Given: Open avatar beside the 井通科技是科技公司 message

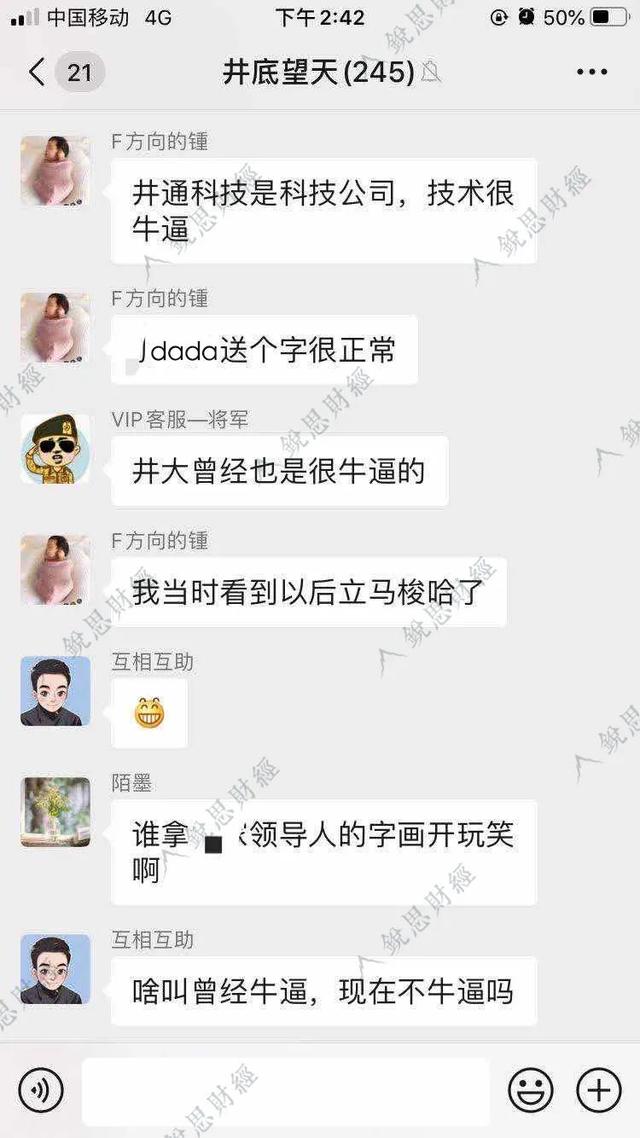Looking at the screenshot, I should [x=55, y=170].
